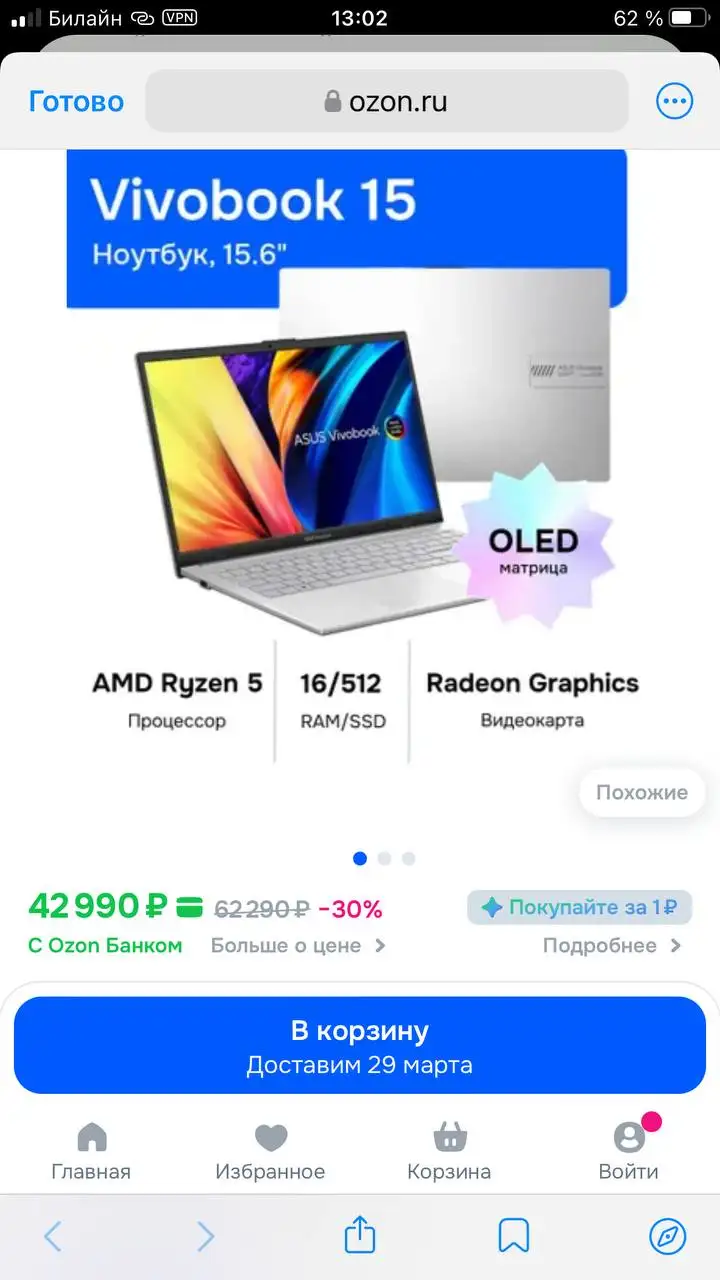This screenshot has width=720, height=1280.
Task: Tap the compass browsing icon in Safari toolbar
Action: tap(667, 1237)
